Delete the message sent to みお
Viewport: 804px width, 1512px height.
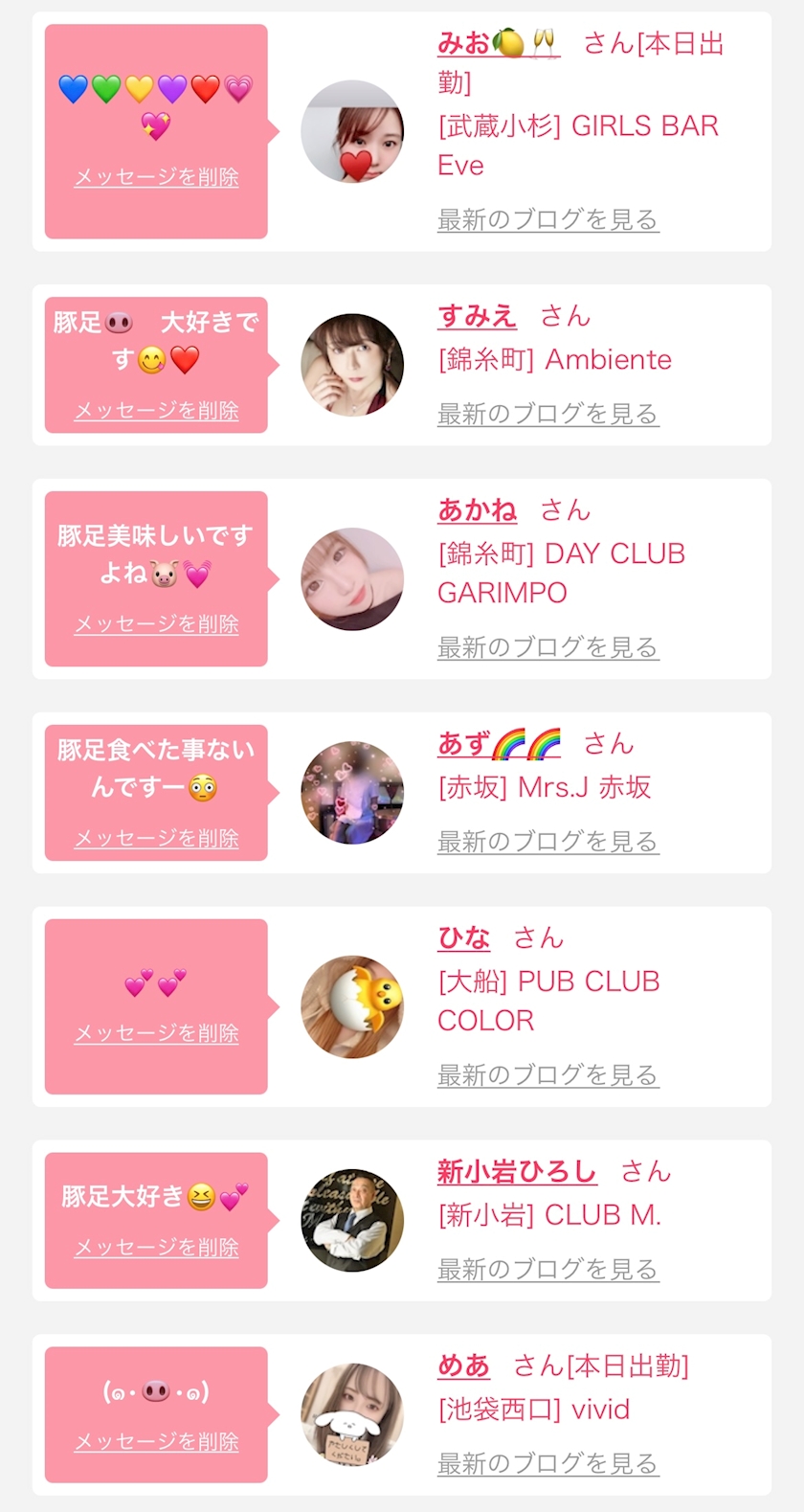click(x=156, y=177)
